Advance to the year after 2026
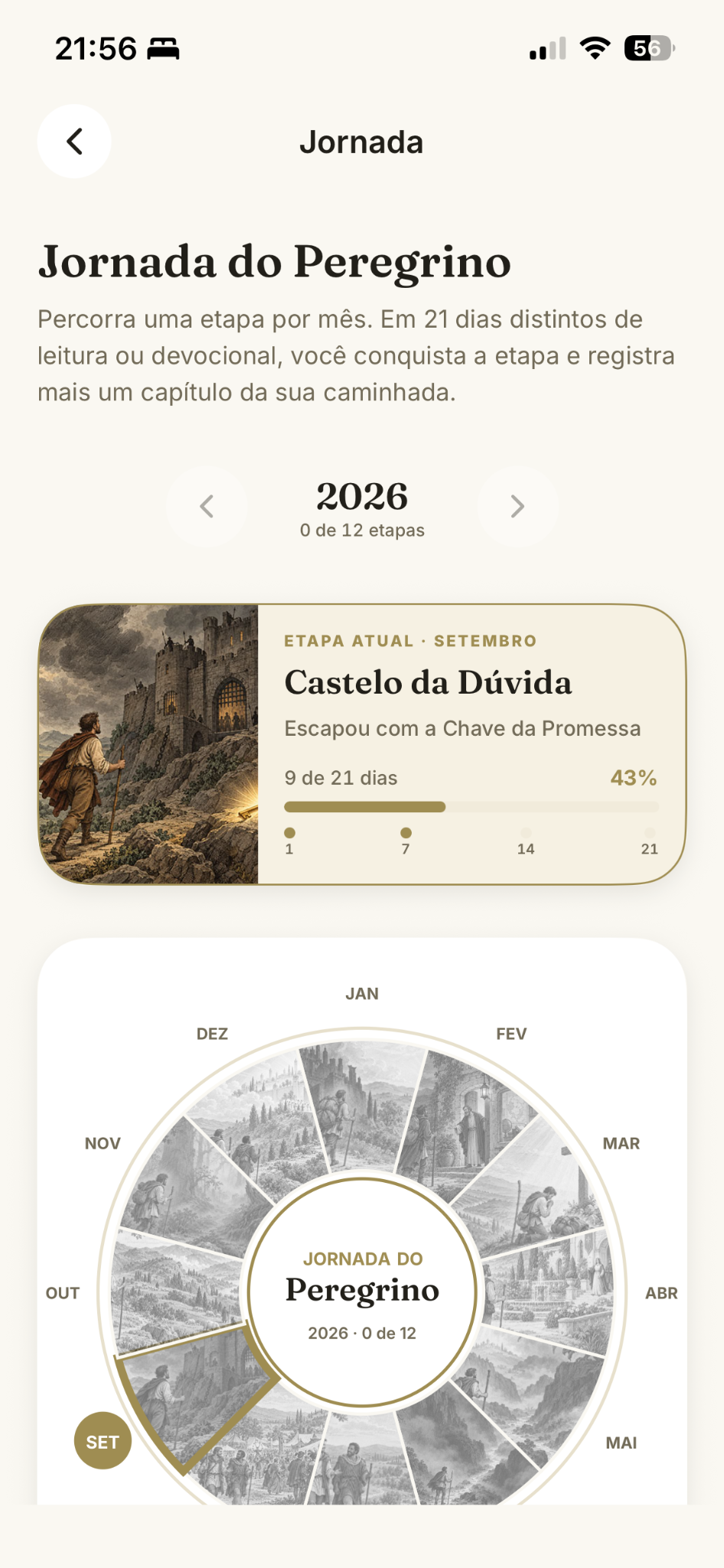 518,506
